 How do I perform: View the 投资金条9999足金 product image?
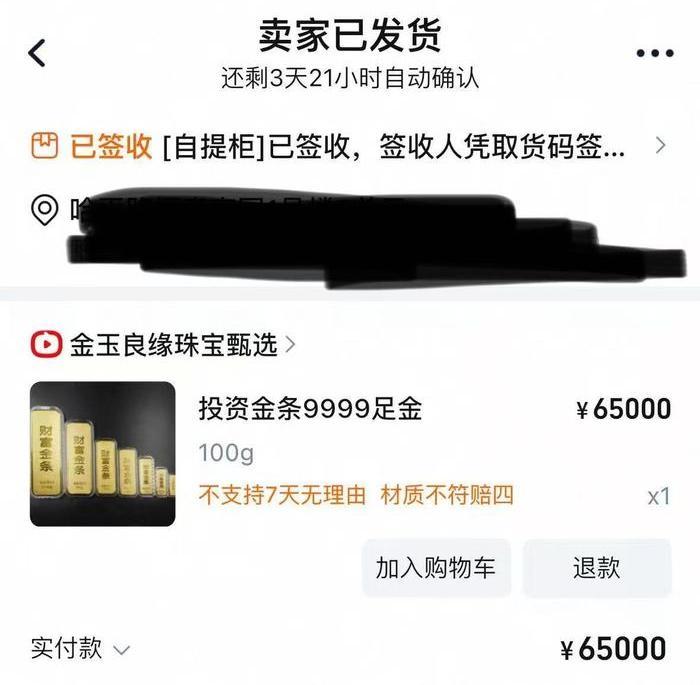[x=102, y=454]
